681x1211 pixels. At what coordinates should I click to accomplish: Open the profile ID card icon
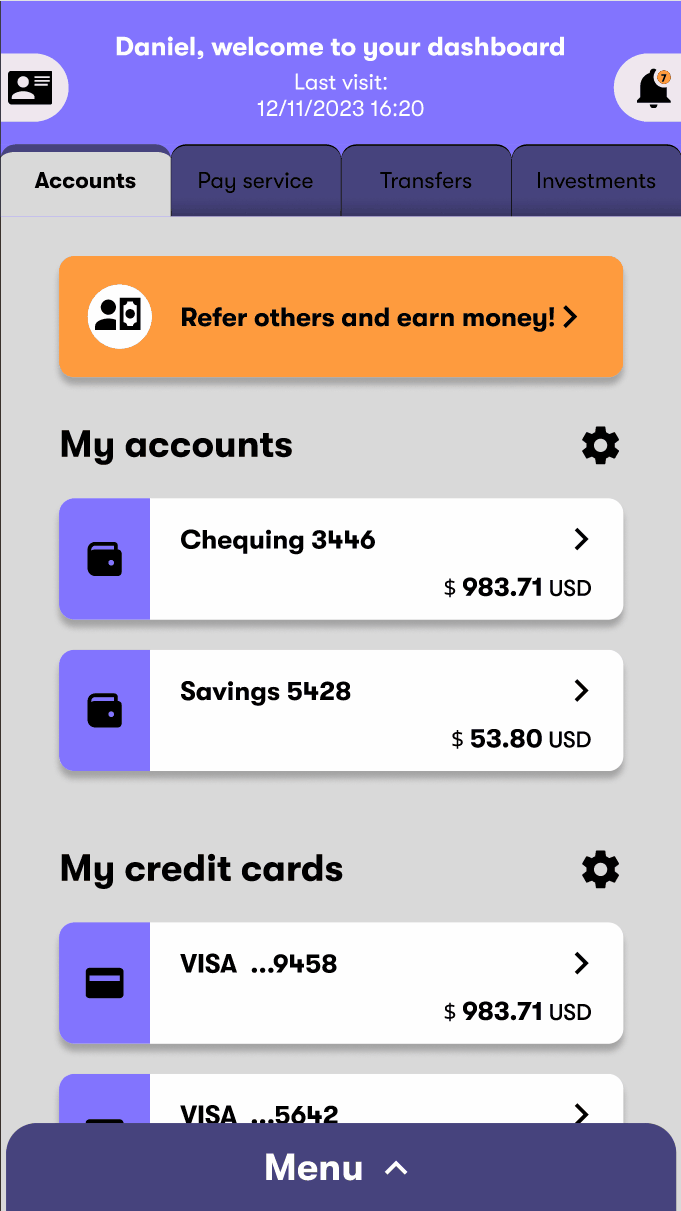(x=30, y=88)
